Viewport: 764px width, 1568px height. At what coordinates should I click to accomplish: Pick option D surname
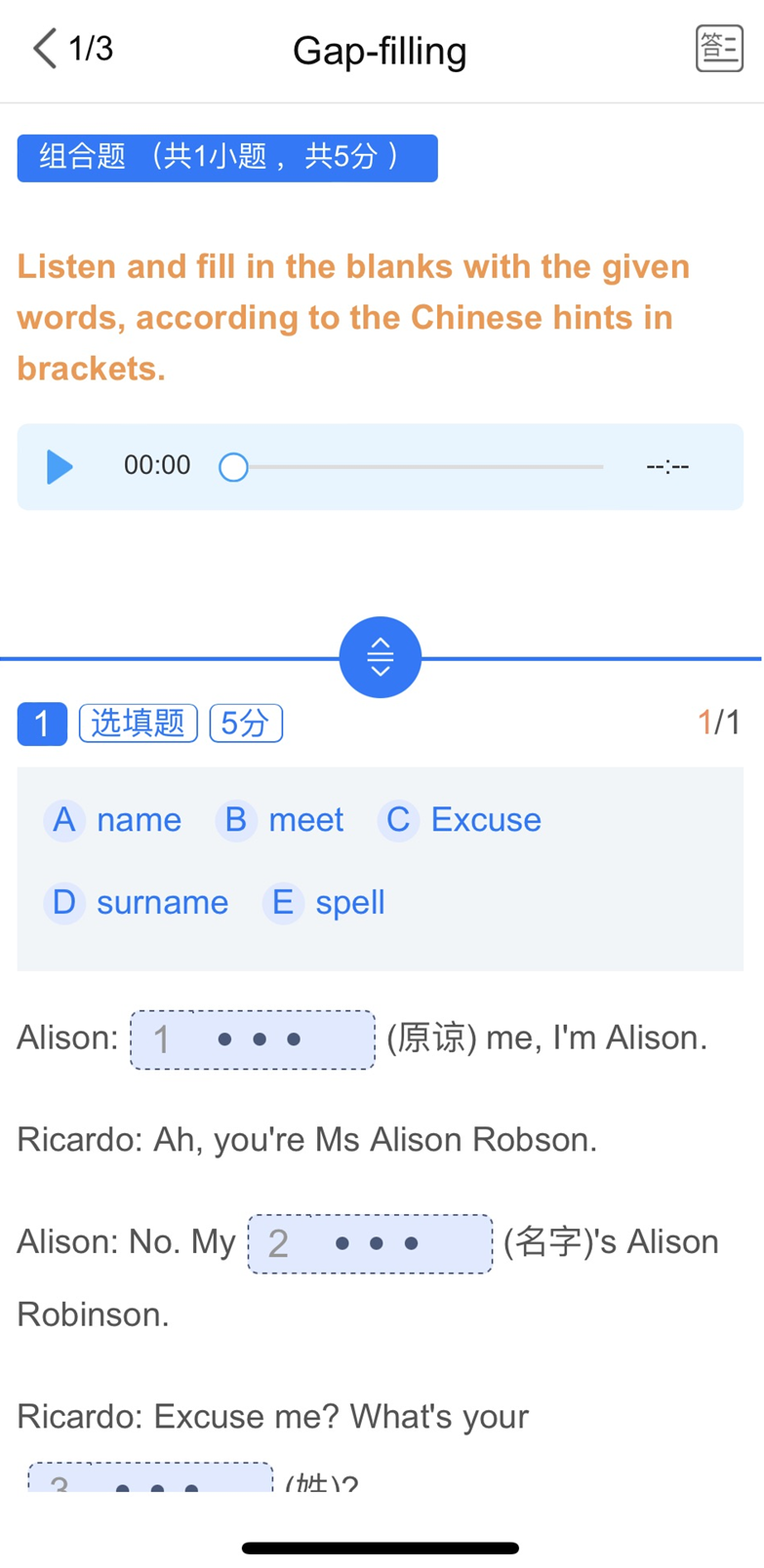tap(137, 902)
